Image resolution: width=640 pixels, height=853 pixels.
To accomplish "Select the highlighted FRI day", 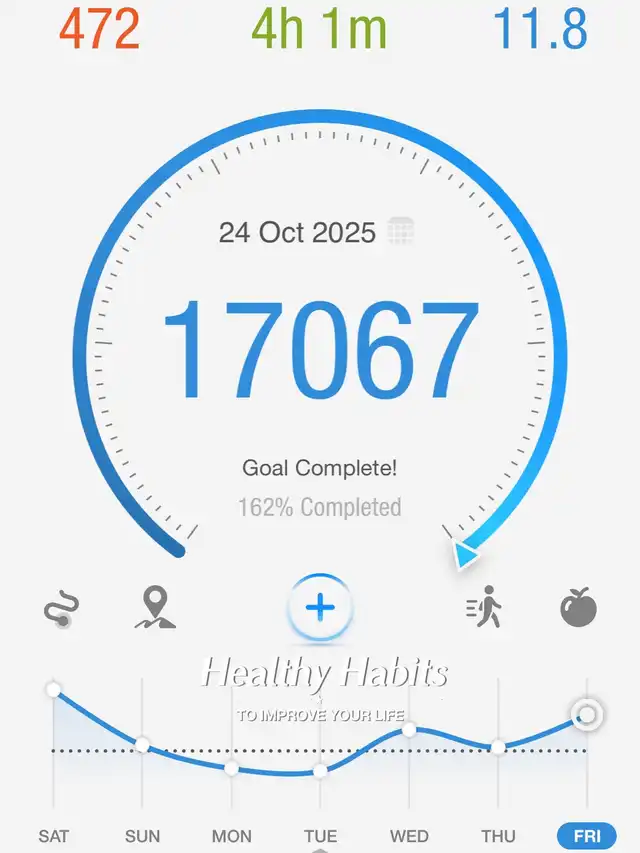I will click(587, 836).
